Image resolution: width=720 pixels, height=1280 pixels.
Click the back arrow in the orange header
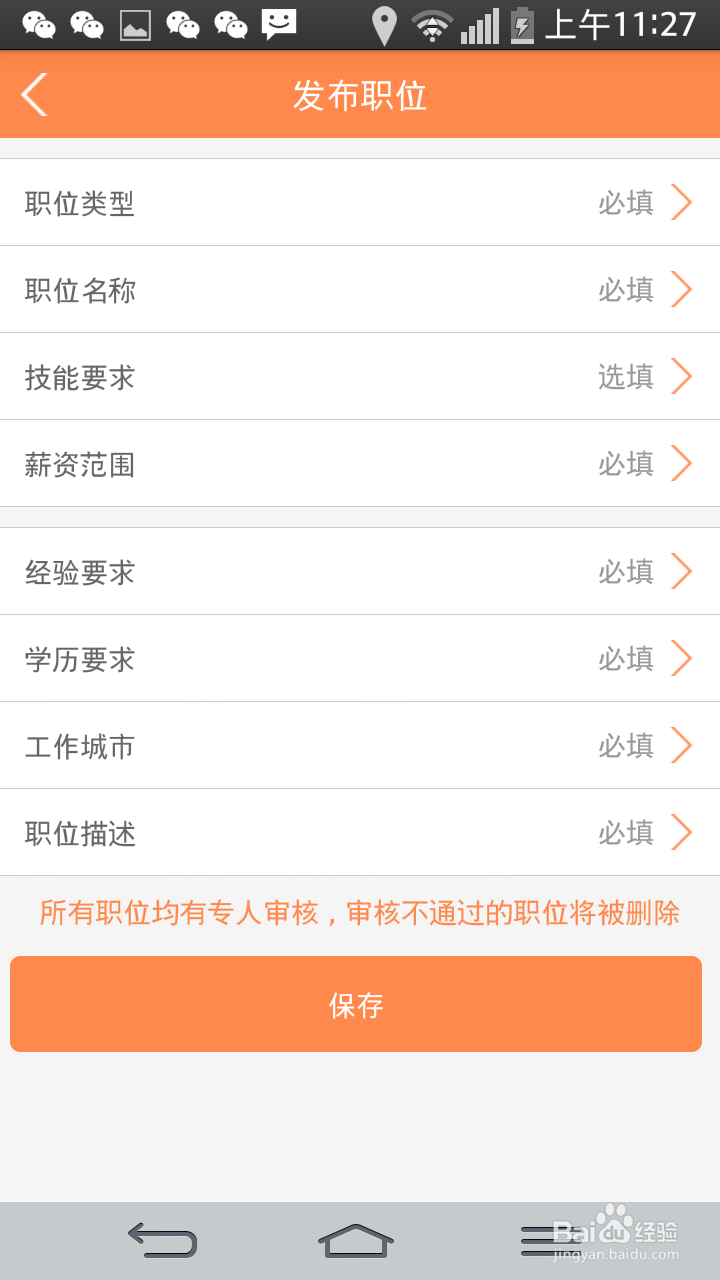pyautogui.click(x=33, y=94)
